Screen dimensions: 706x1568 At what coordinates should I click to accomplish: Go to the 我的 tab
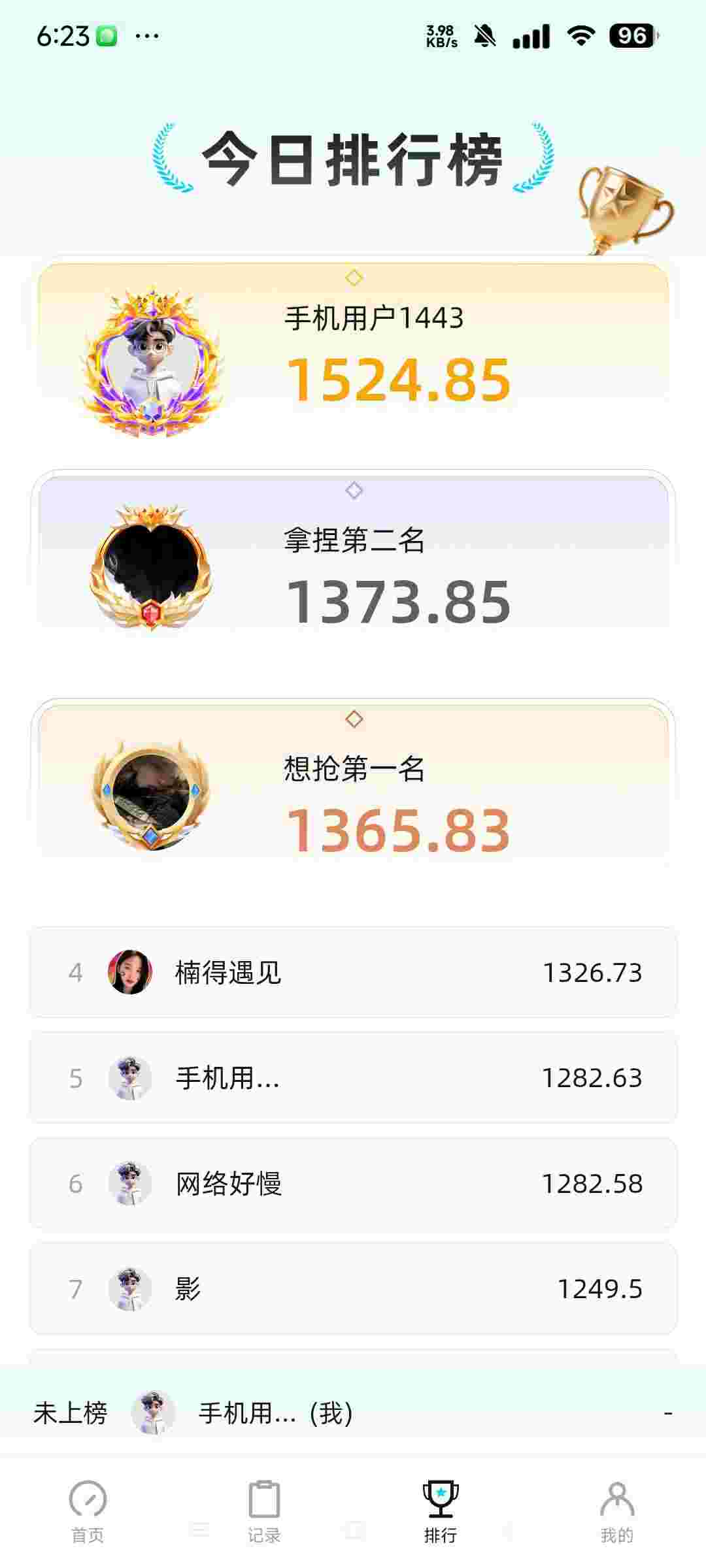[616, 1511]
